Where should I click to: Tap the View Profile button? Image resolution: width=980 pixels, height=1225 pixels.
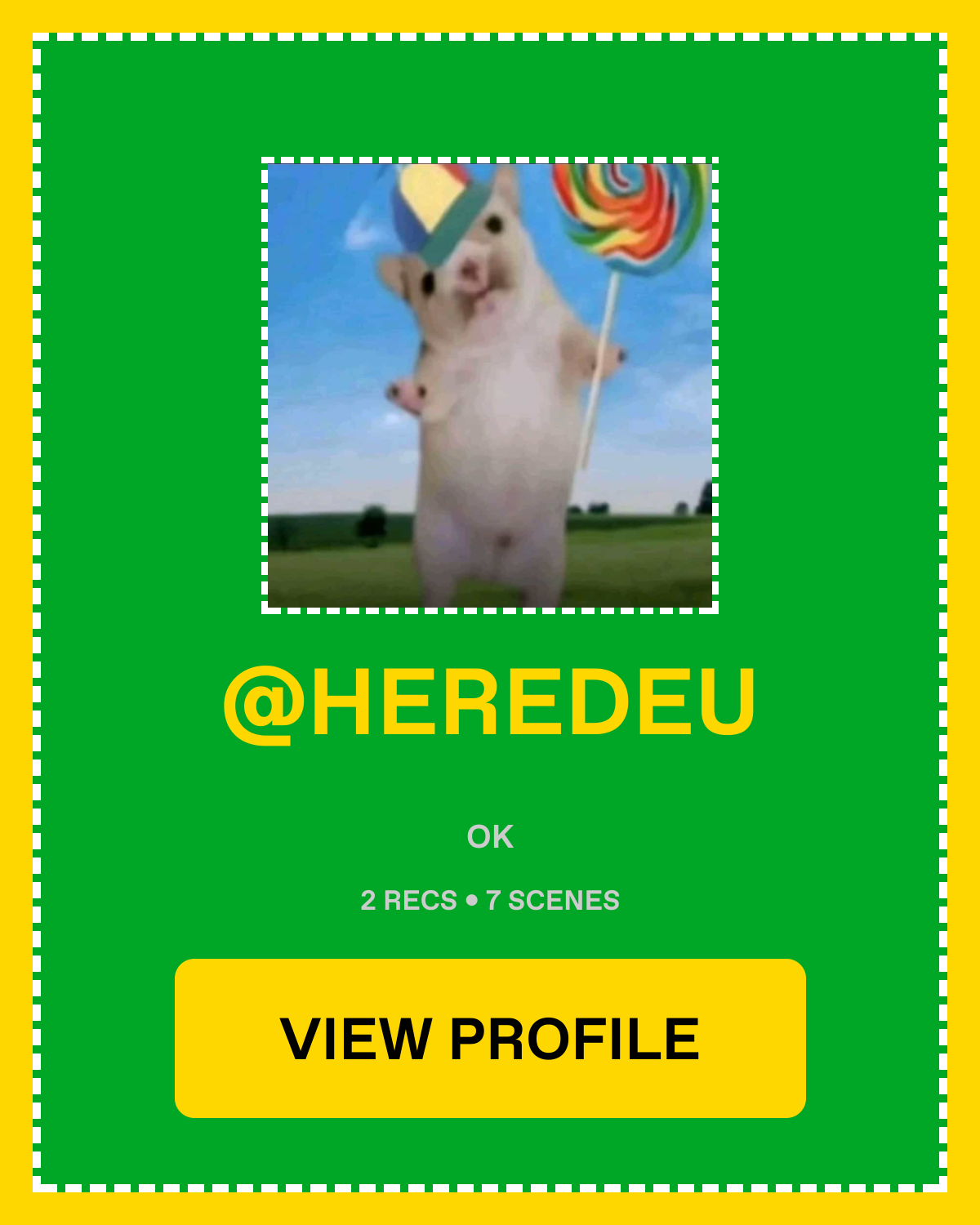(490, 1038)
